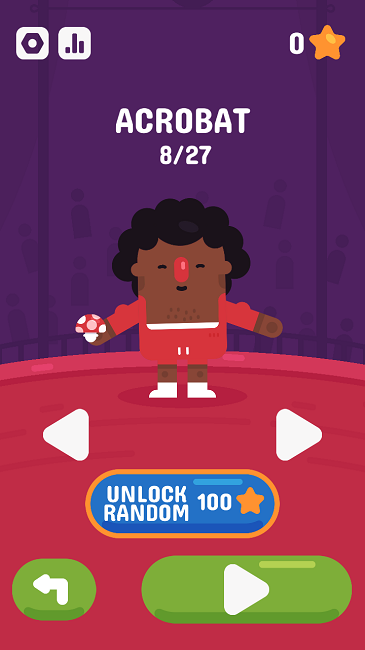
Task: Unlock random character for 100 stars
Action: (x=182, y=504)
